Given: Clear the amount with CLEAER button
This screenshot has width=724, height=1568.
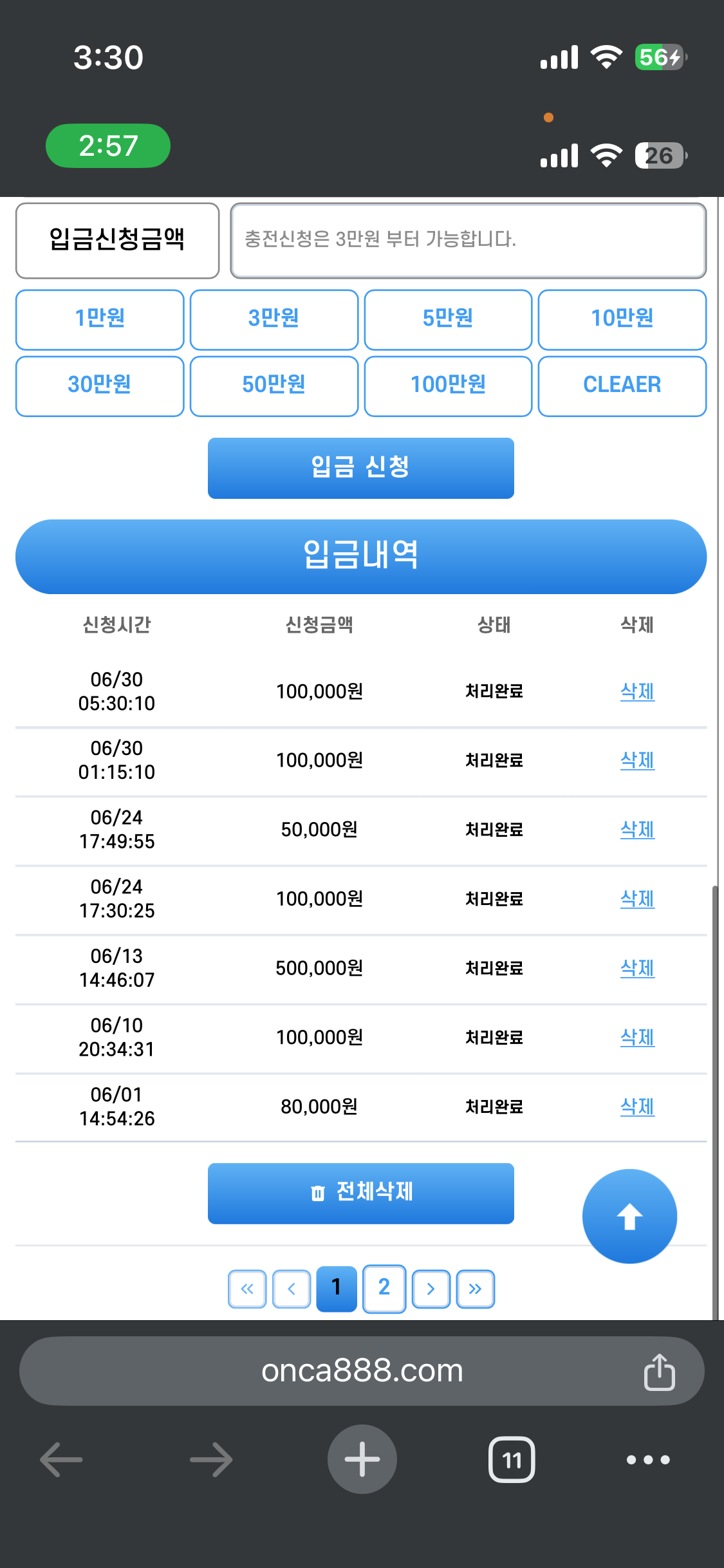Looking at the screenshot, I should point(622,386).
